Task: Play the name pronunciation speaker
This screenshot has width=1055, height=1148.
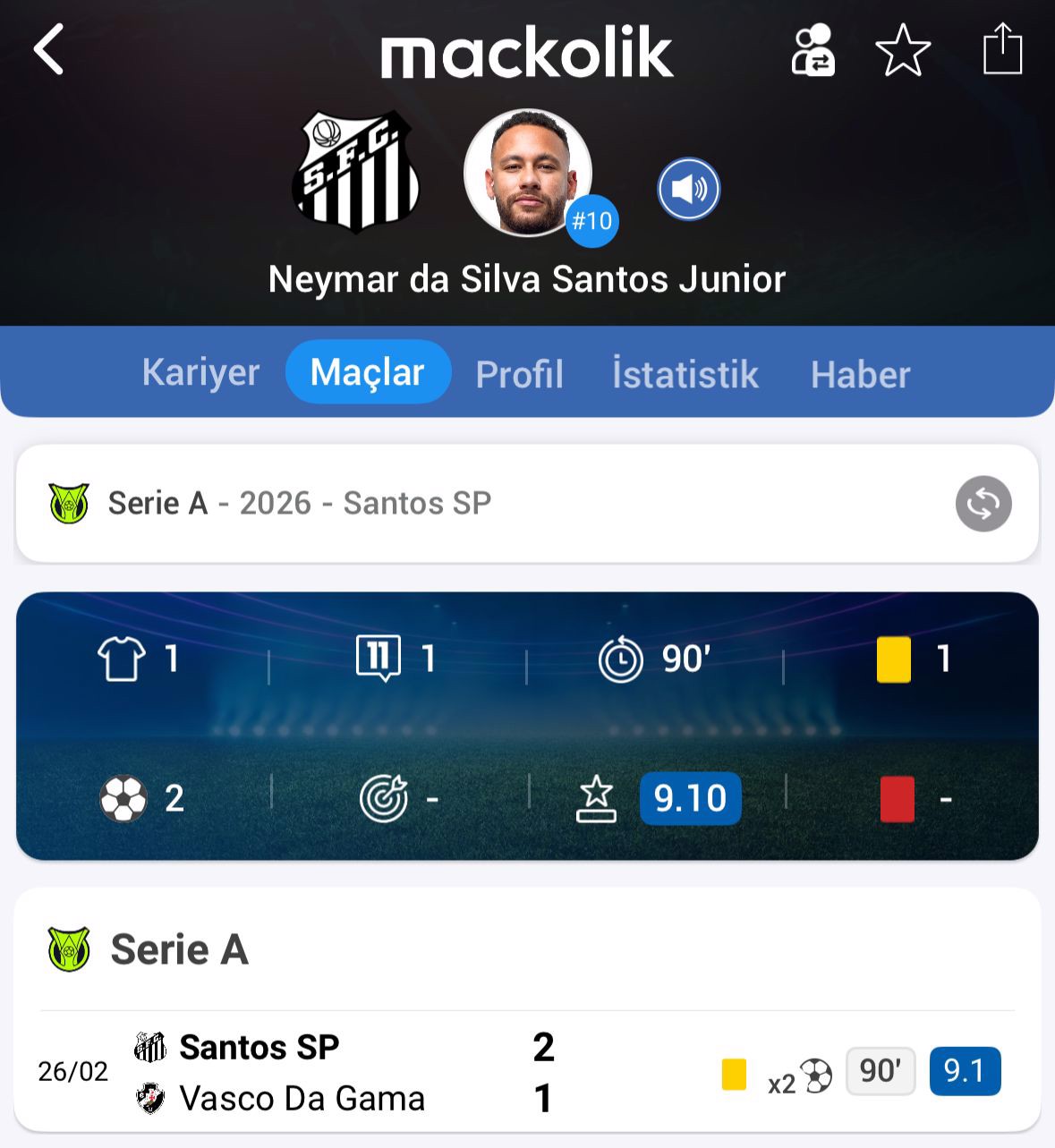Action: (x=688, y=190)
